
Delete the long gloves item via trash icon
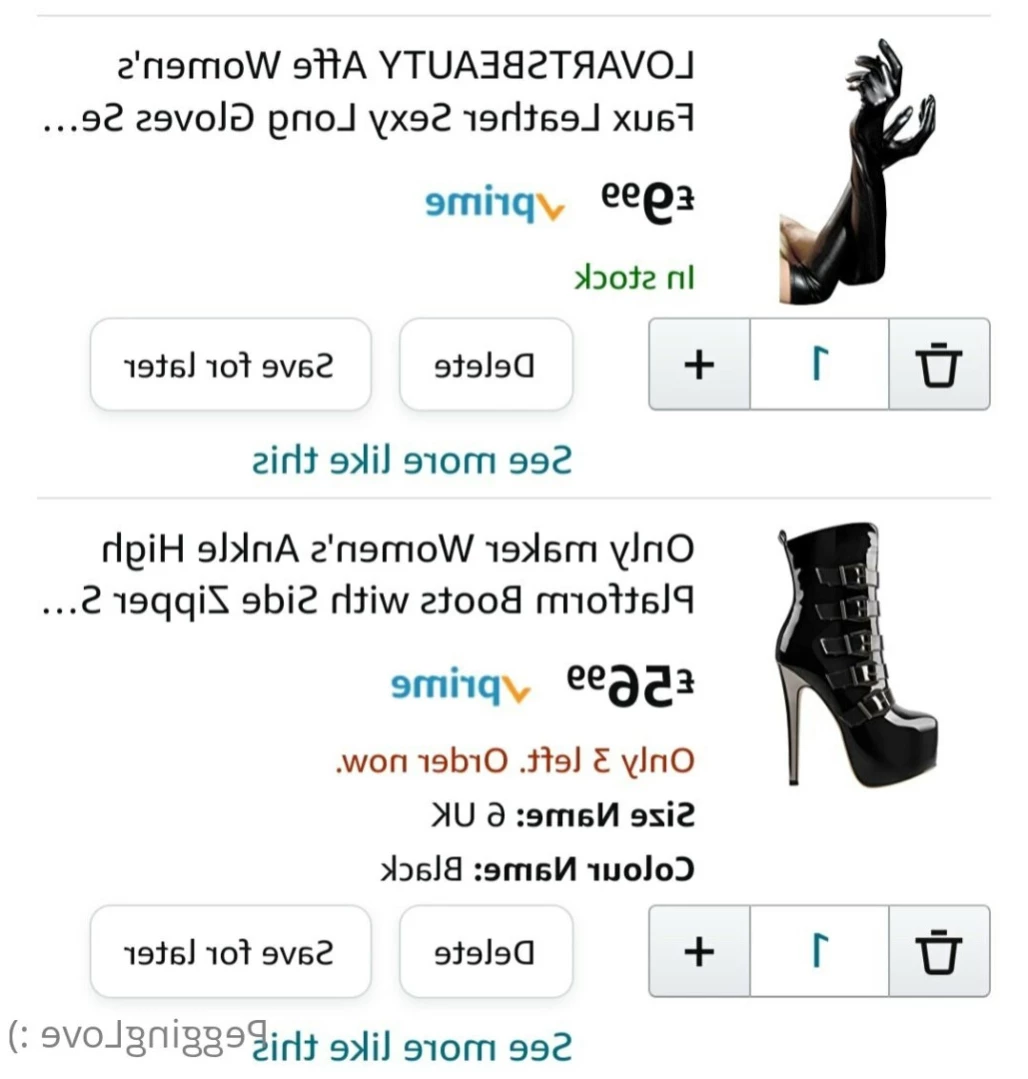point(939,365)
